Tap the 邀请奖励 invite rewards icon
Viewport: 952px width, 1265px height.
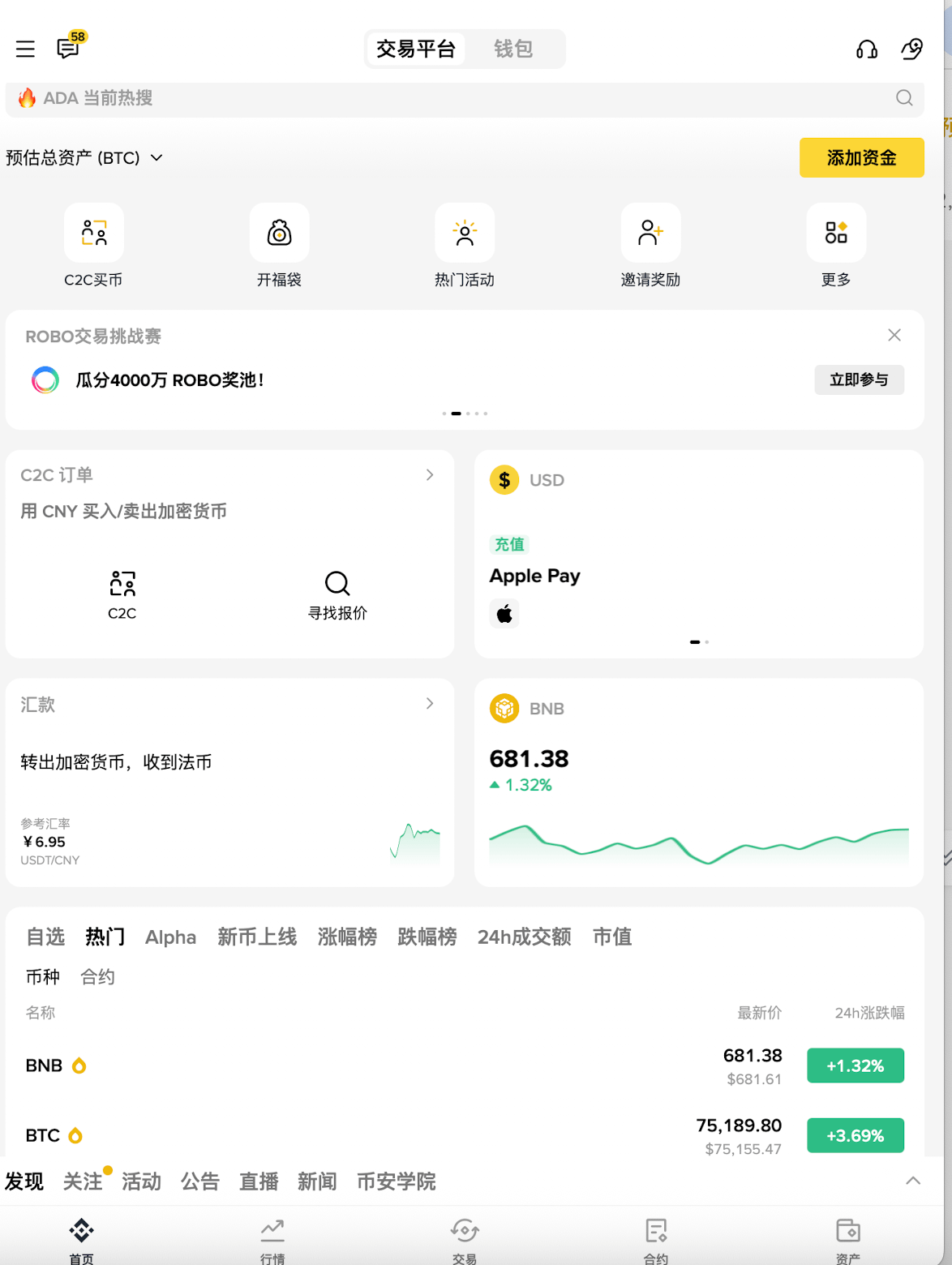coord(650,234)
